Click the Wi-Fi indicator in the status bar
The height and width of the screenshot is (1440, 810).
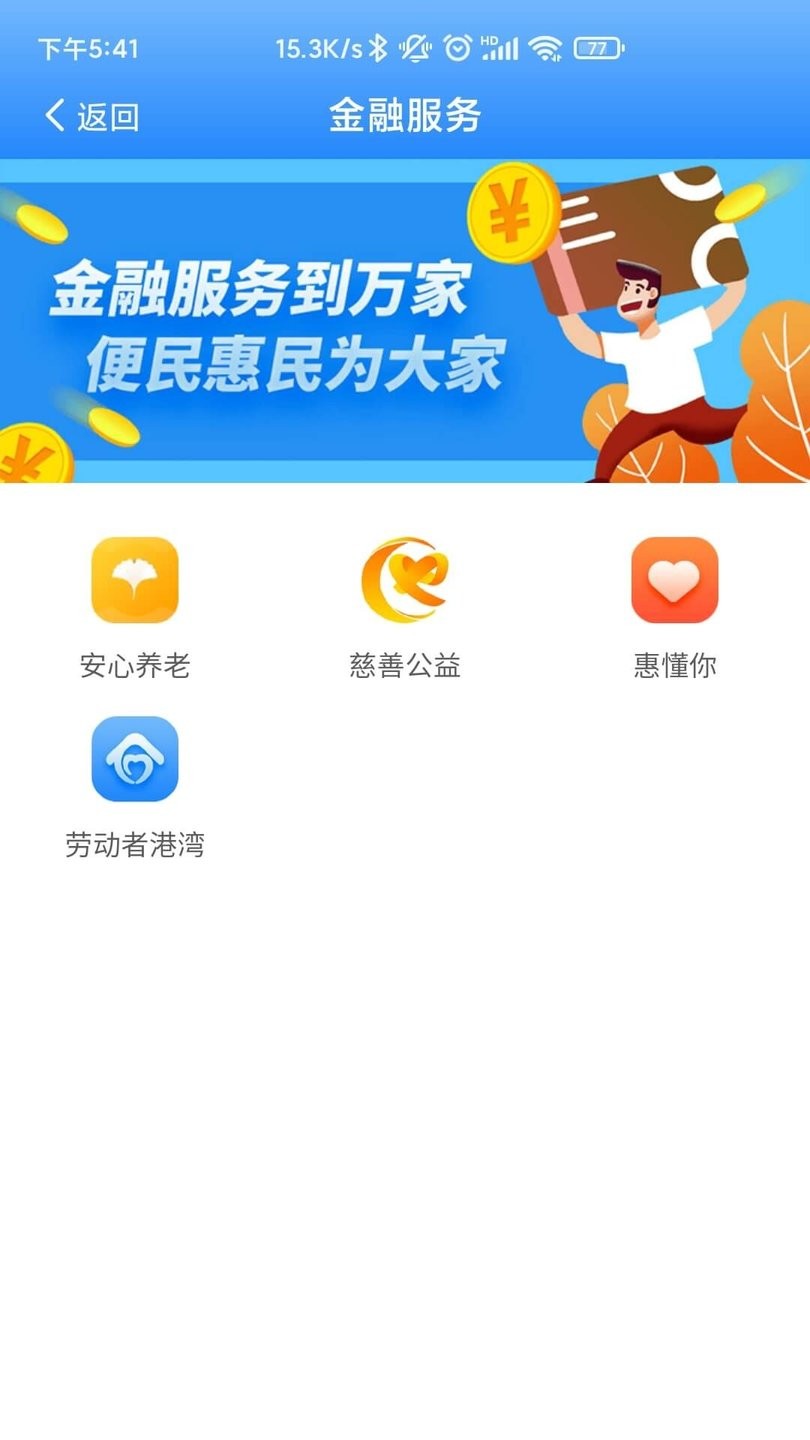(x=541, y=44)
